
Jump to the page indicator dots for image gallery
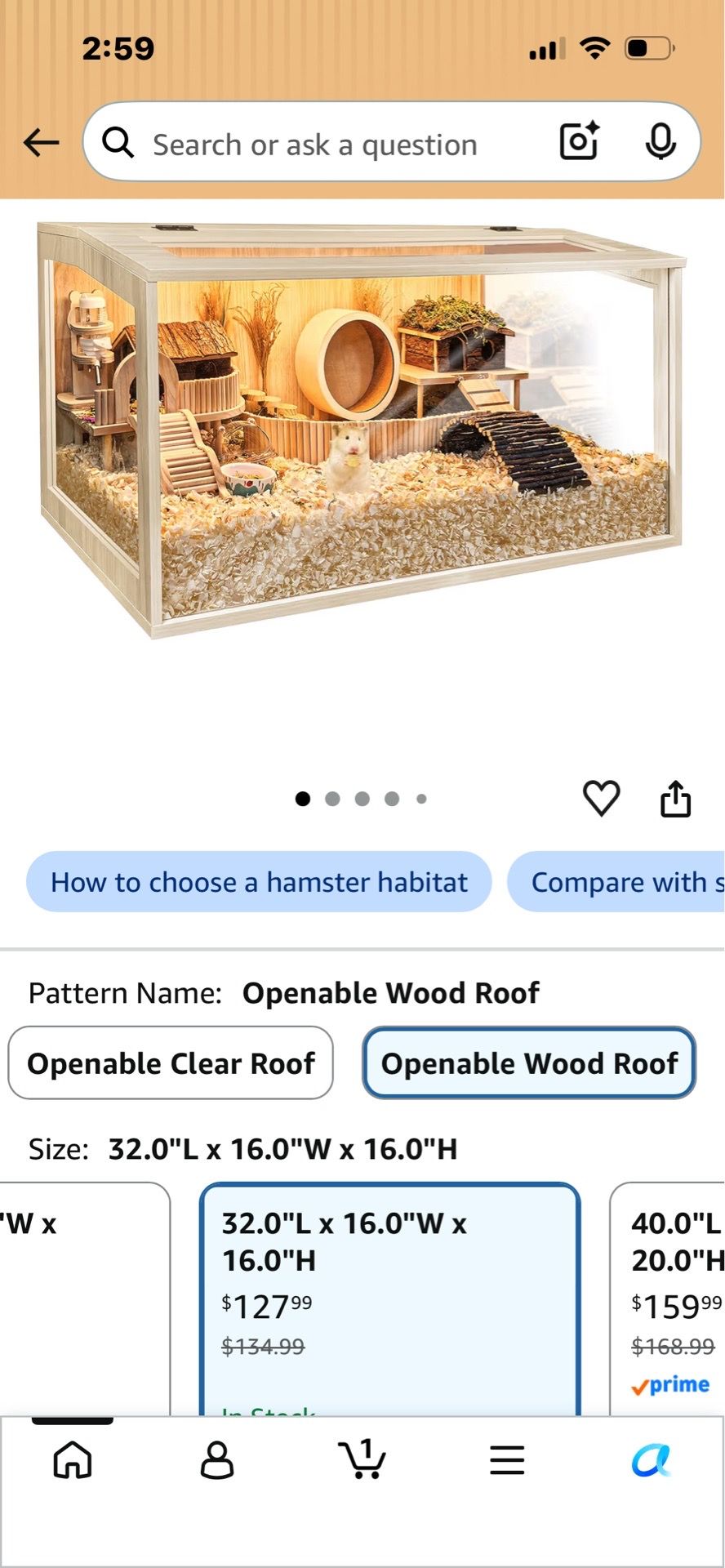[x=361, y=799]
